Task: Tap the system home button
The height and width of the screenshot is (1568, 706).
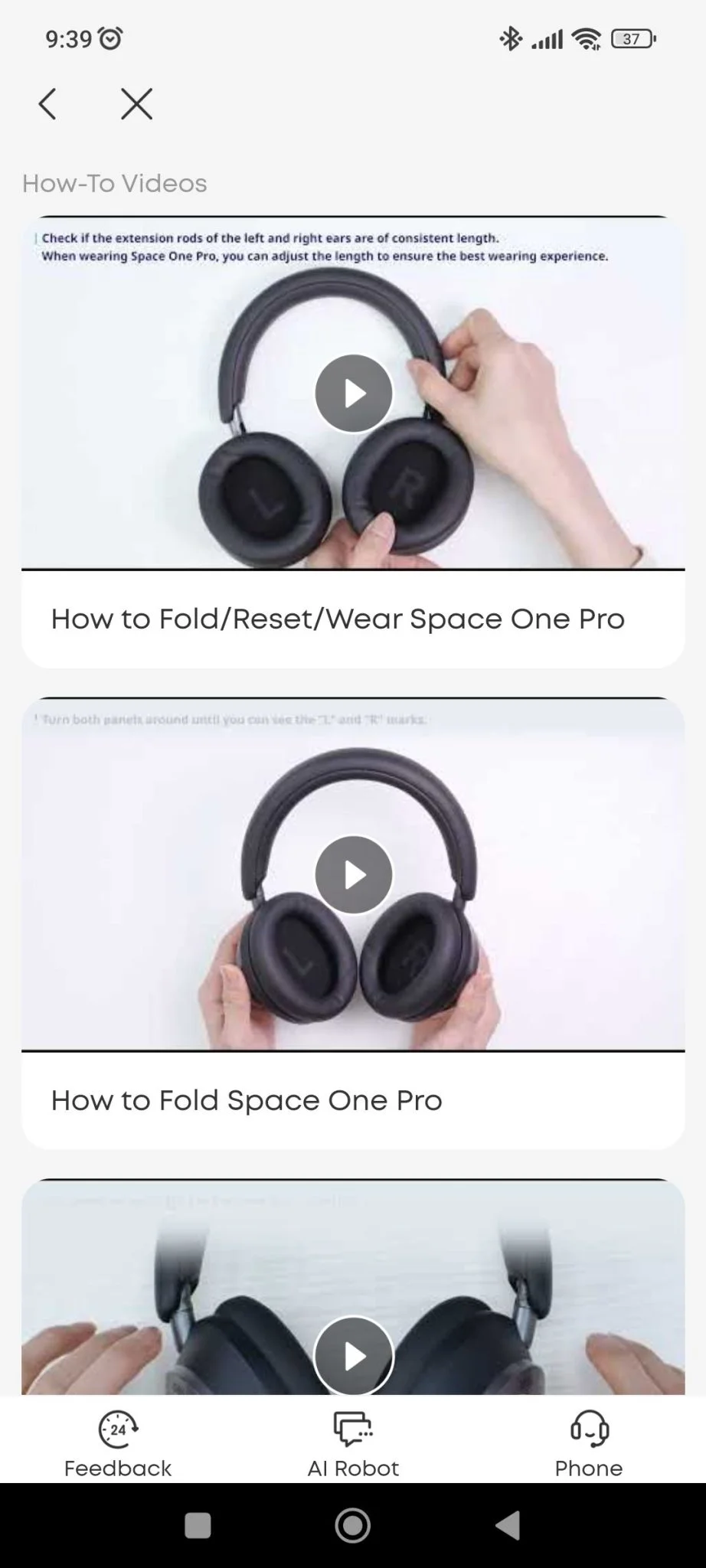Action: tap(353, 1525)
